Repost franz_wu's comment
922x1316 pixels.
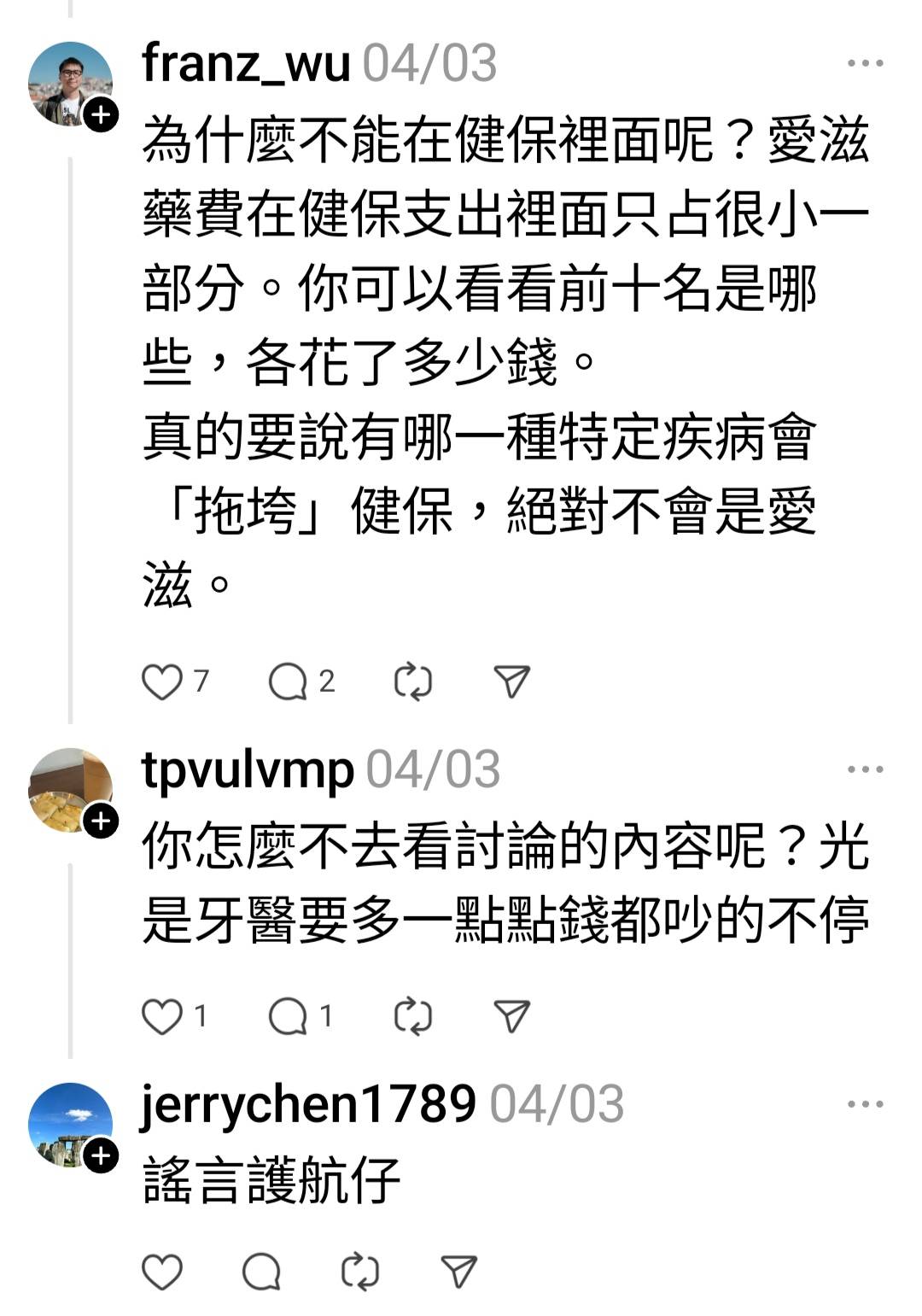413,682
